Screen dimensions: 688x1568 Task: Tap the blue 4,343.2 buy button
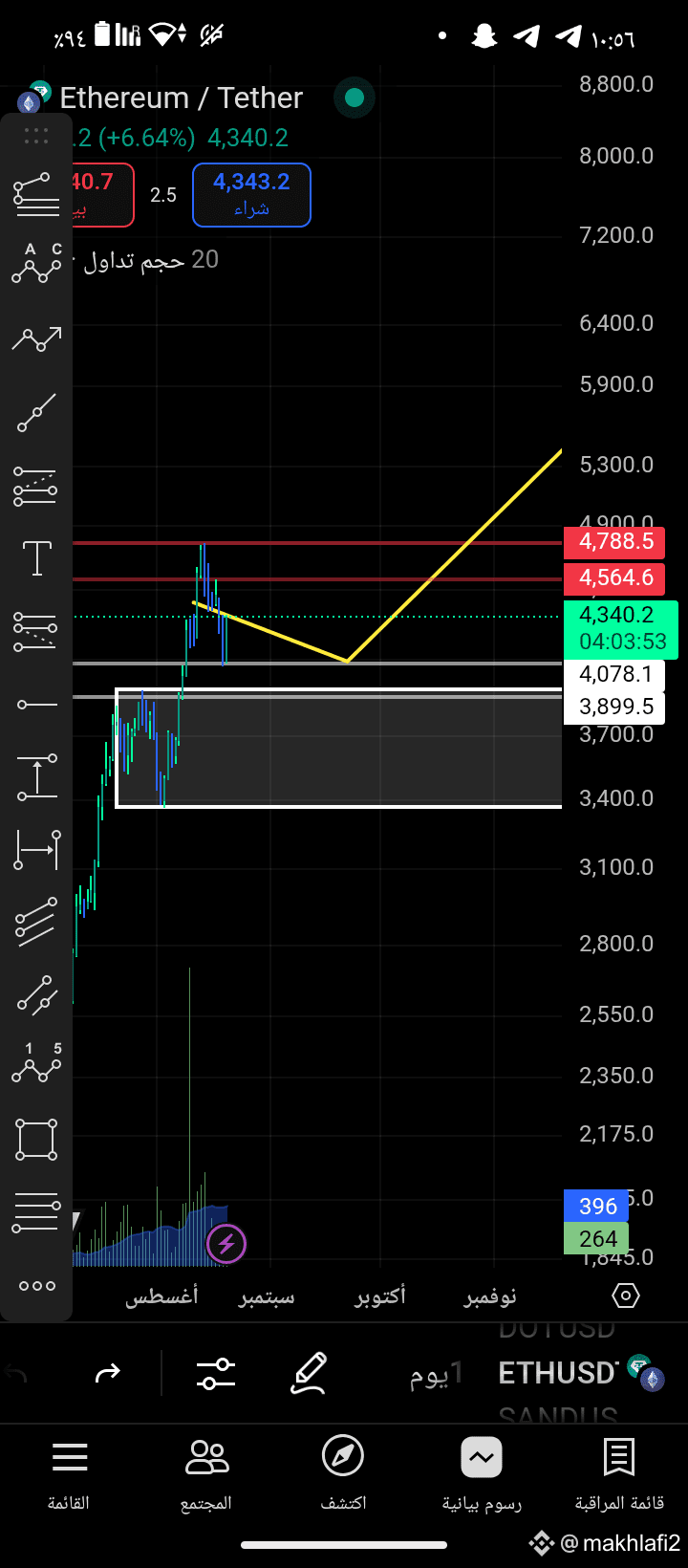[x=251, y=195]
